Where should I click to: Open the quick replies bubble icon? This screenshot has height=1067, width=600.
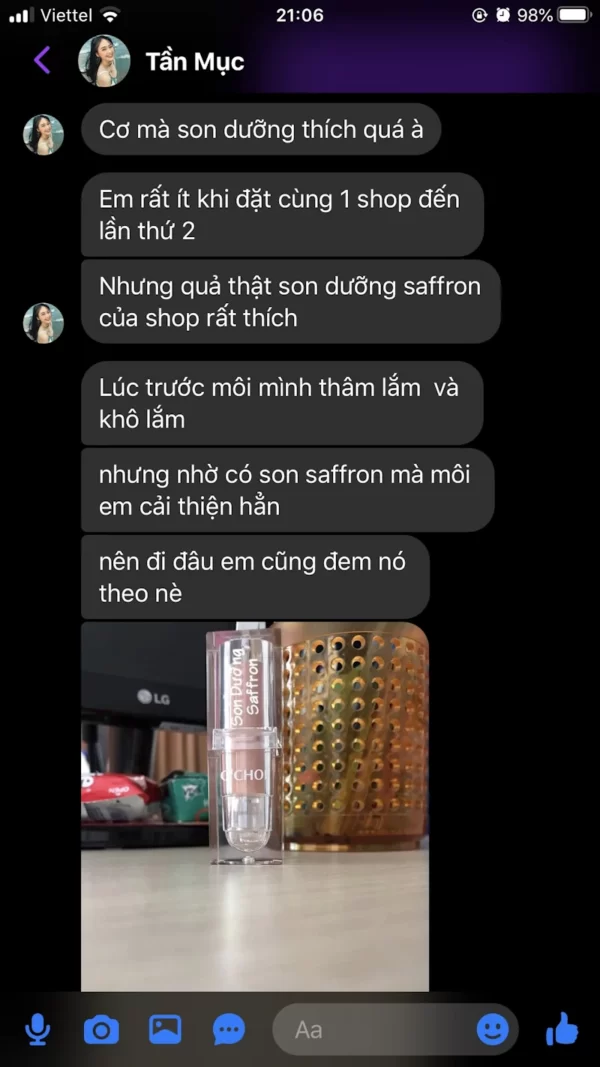pos(229,1029)
